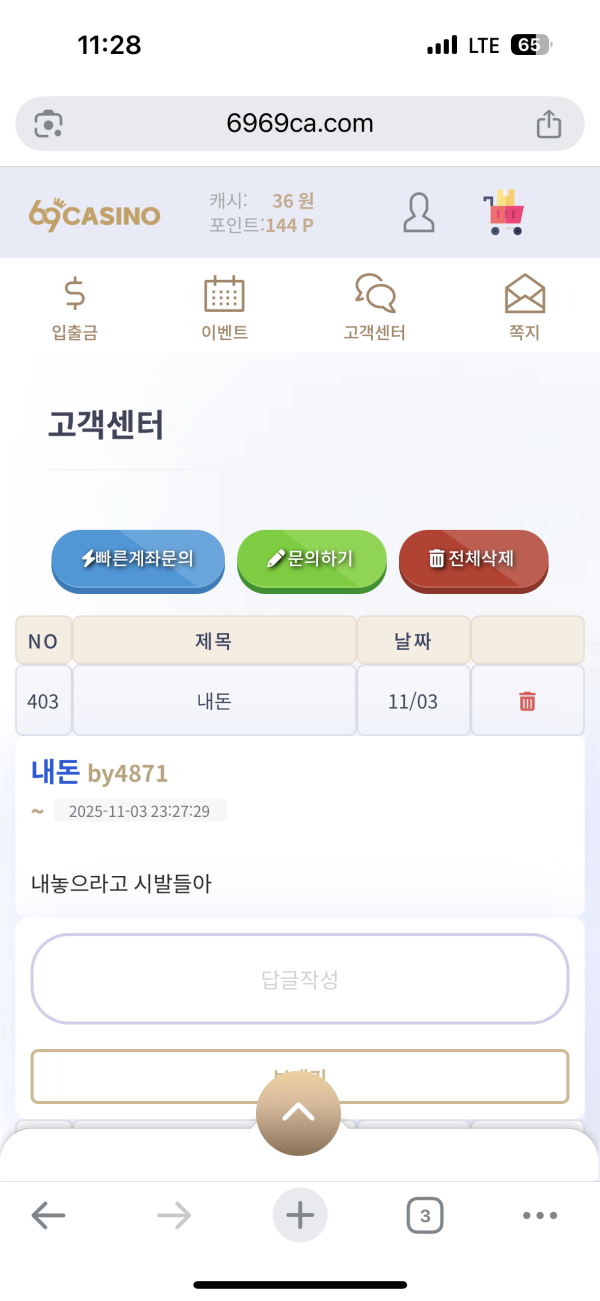The height and width of the screenshot is (1301, 600).
Task: Open the user profile icon
Action: 419,212
